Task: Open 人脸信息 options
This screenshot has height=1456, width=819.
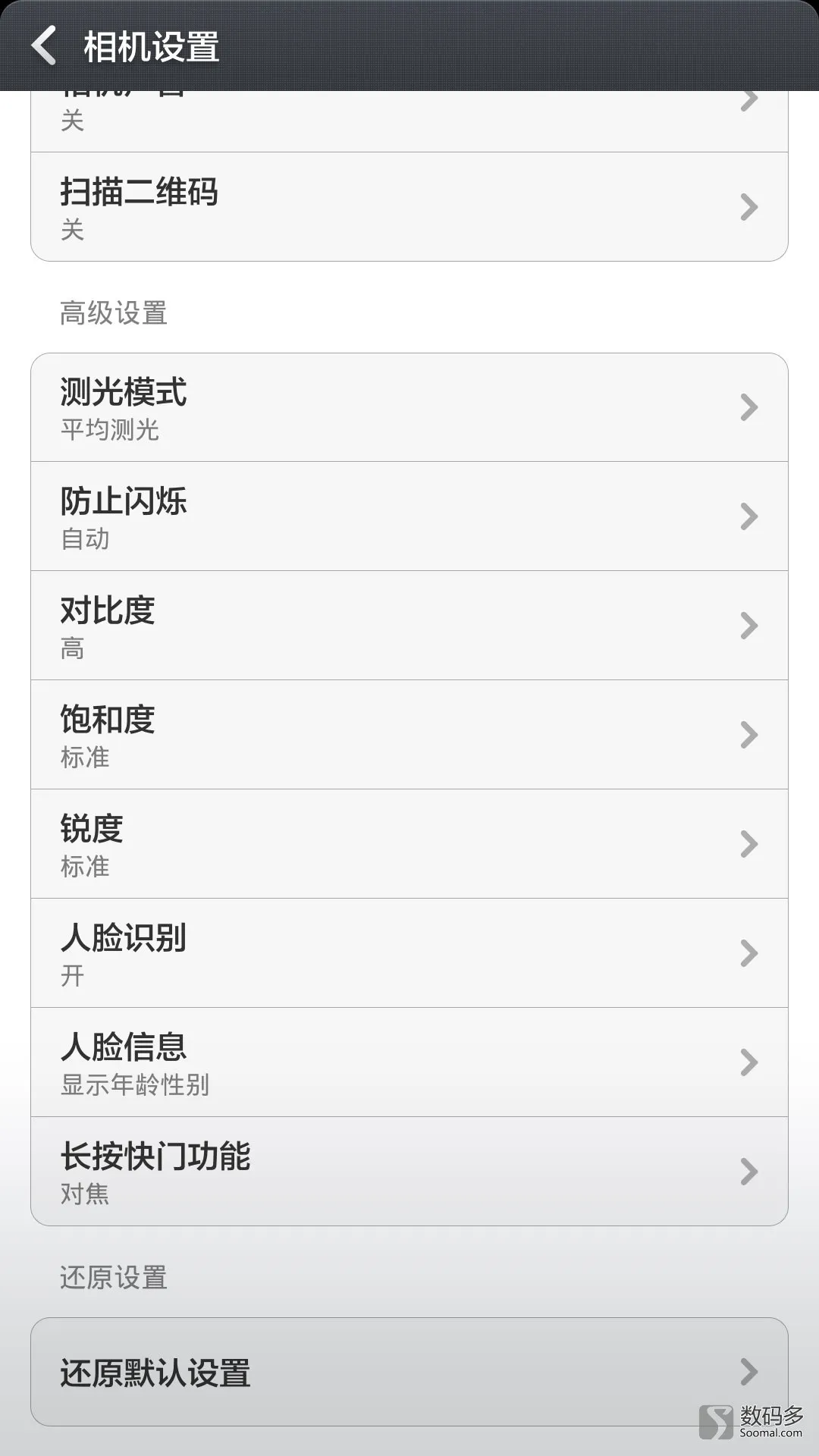Action: point(409,1062)
